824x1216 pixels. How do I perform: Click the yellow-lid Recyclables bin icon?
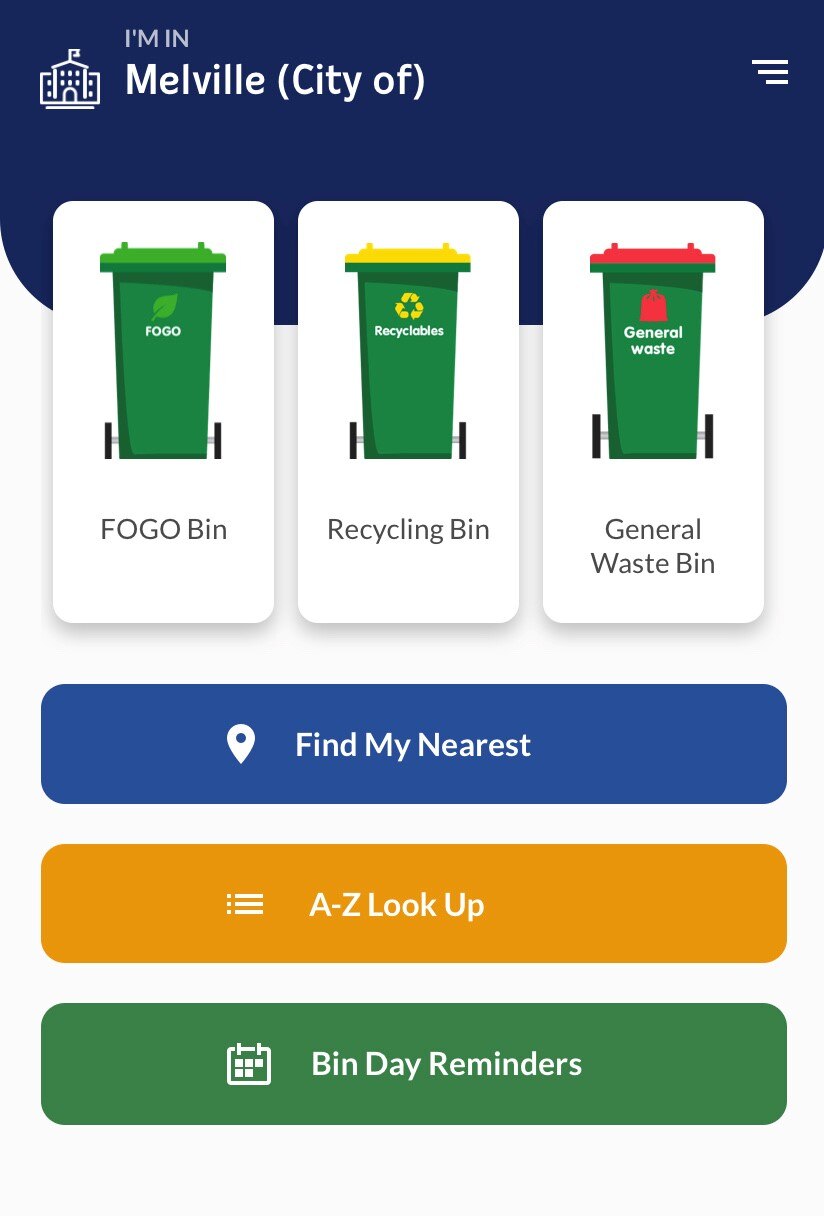pos(408,350)
